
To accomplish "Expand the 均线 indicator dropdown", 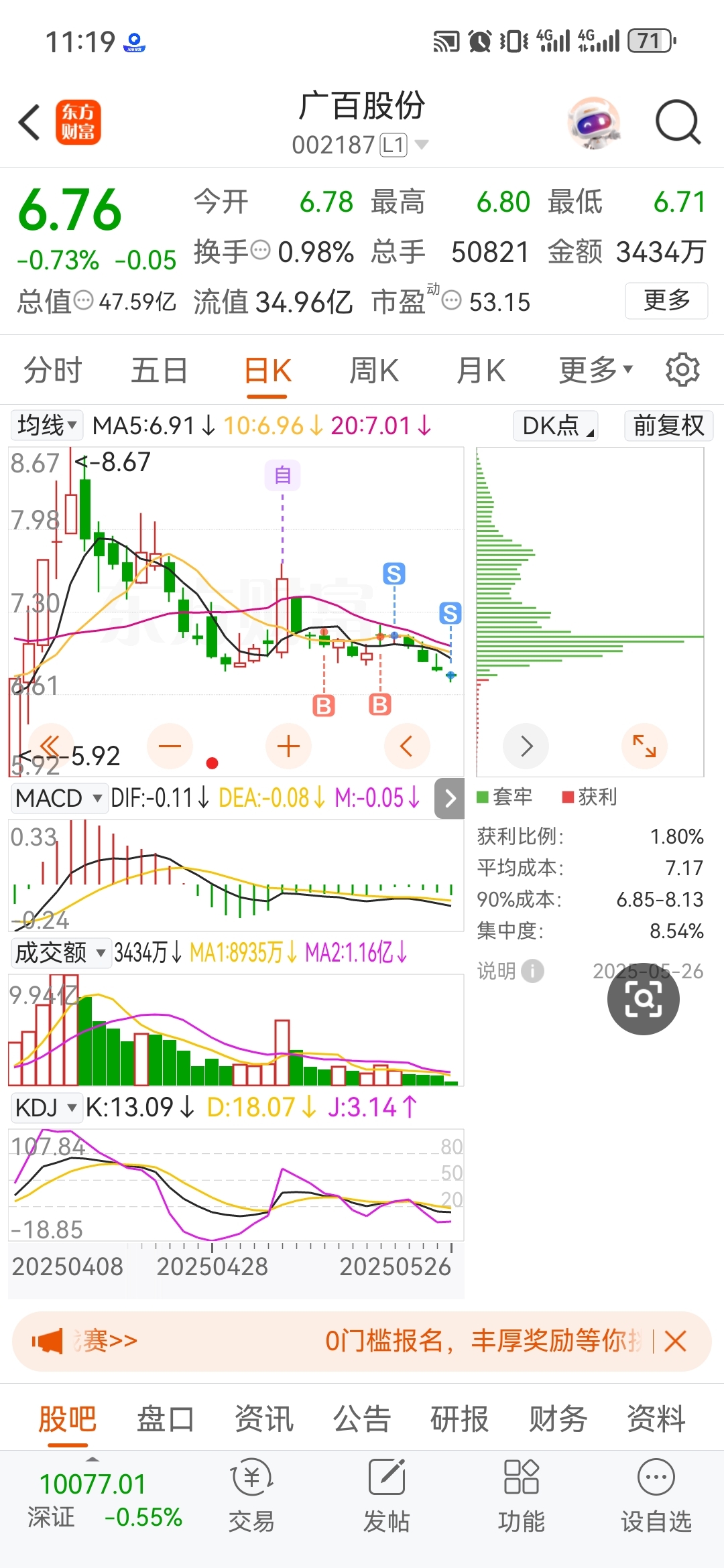I will tap(46, 425).
